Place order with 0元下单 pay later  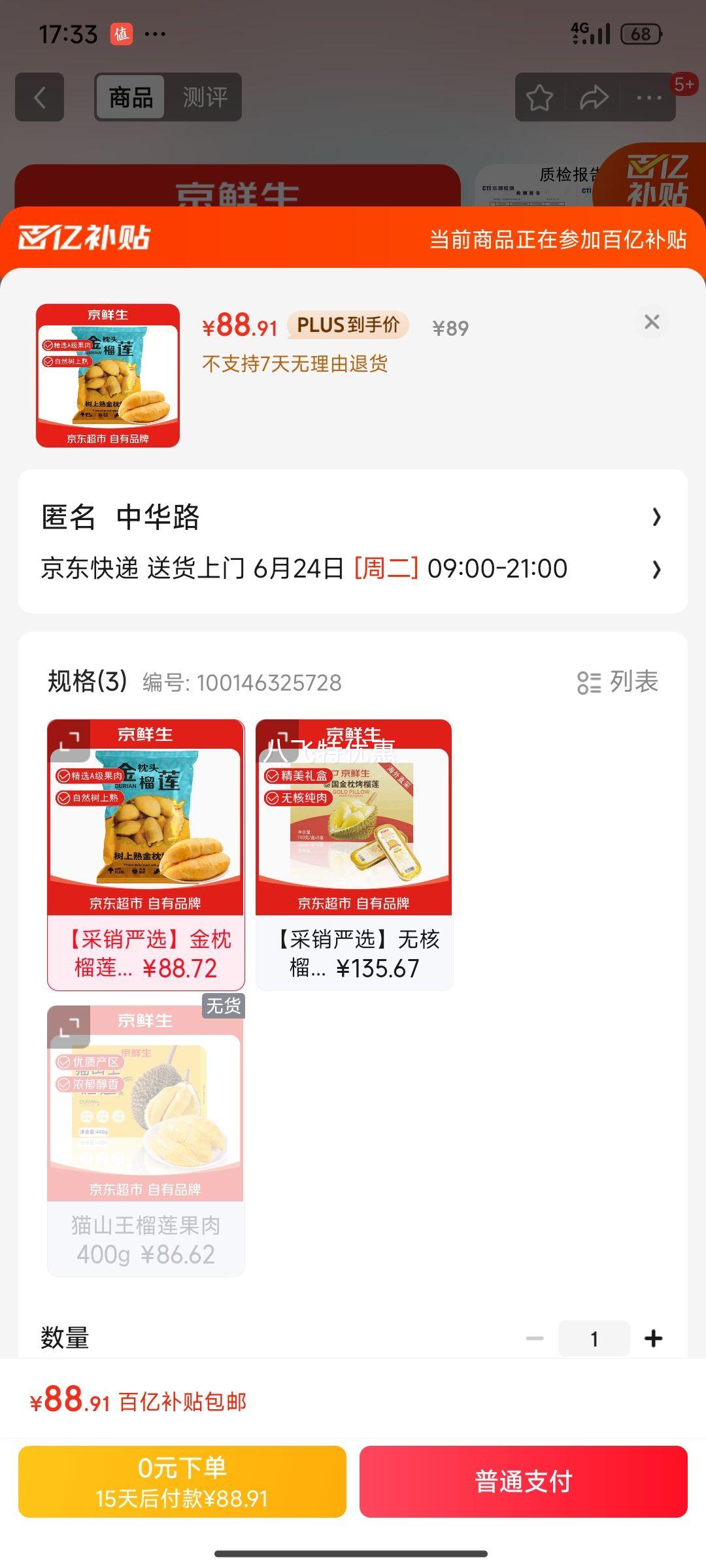[x=182, y=1481]
